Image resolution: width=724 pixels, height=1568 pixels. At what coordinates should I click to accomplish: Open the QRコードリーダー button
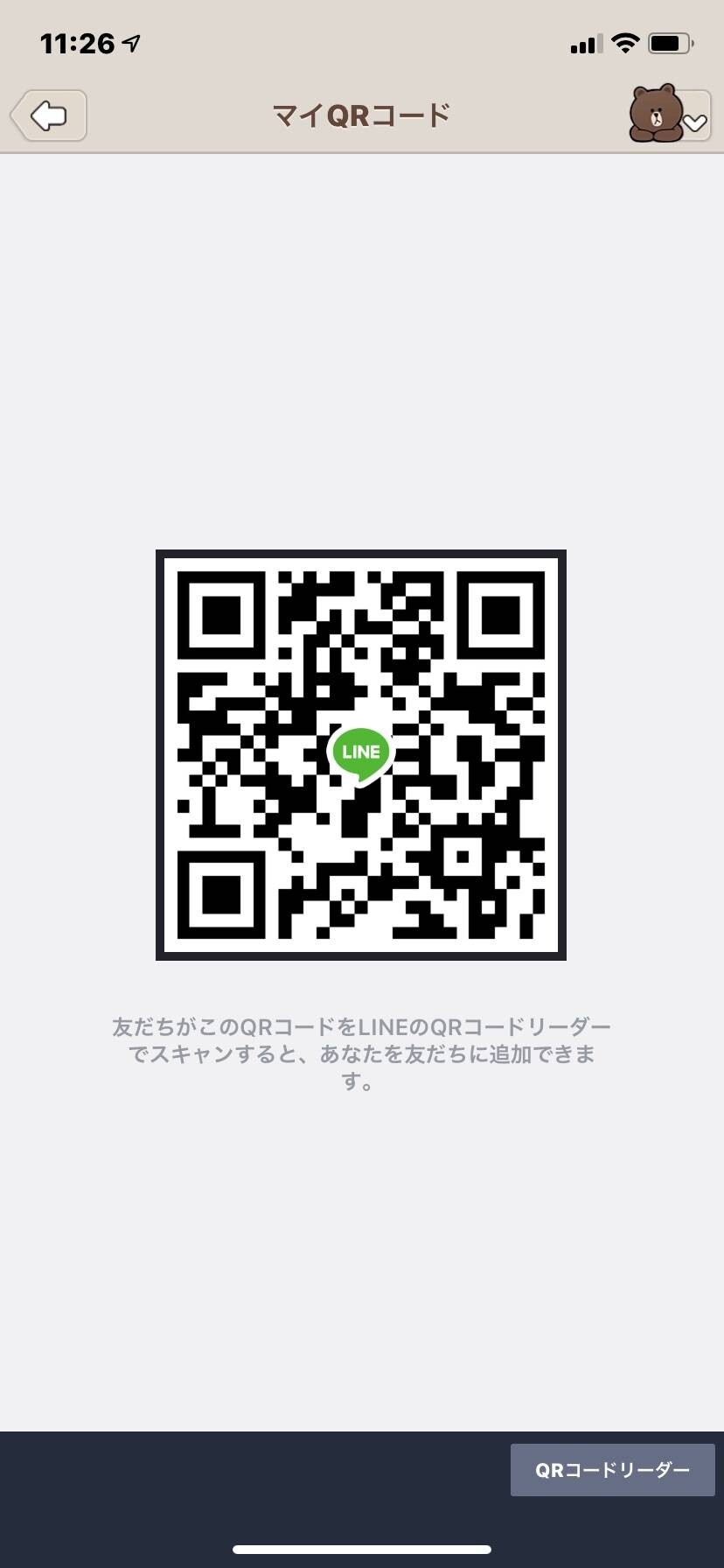(612, 1470)
